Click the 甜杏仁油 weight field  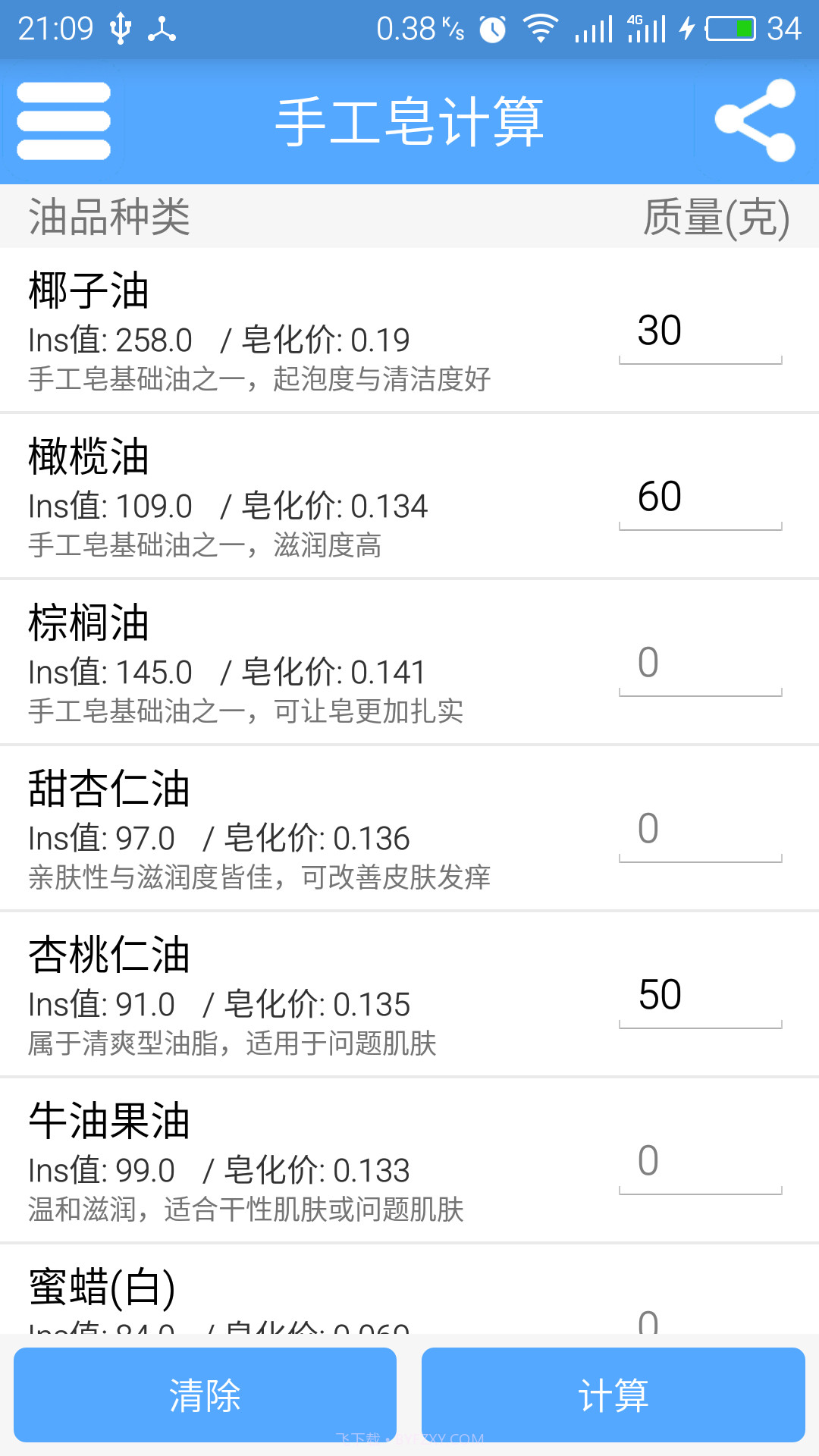[699, 829]
